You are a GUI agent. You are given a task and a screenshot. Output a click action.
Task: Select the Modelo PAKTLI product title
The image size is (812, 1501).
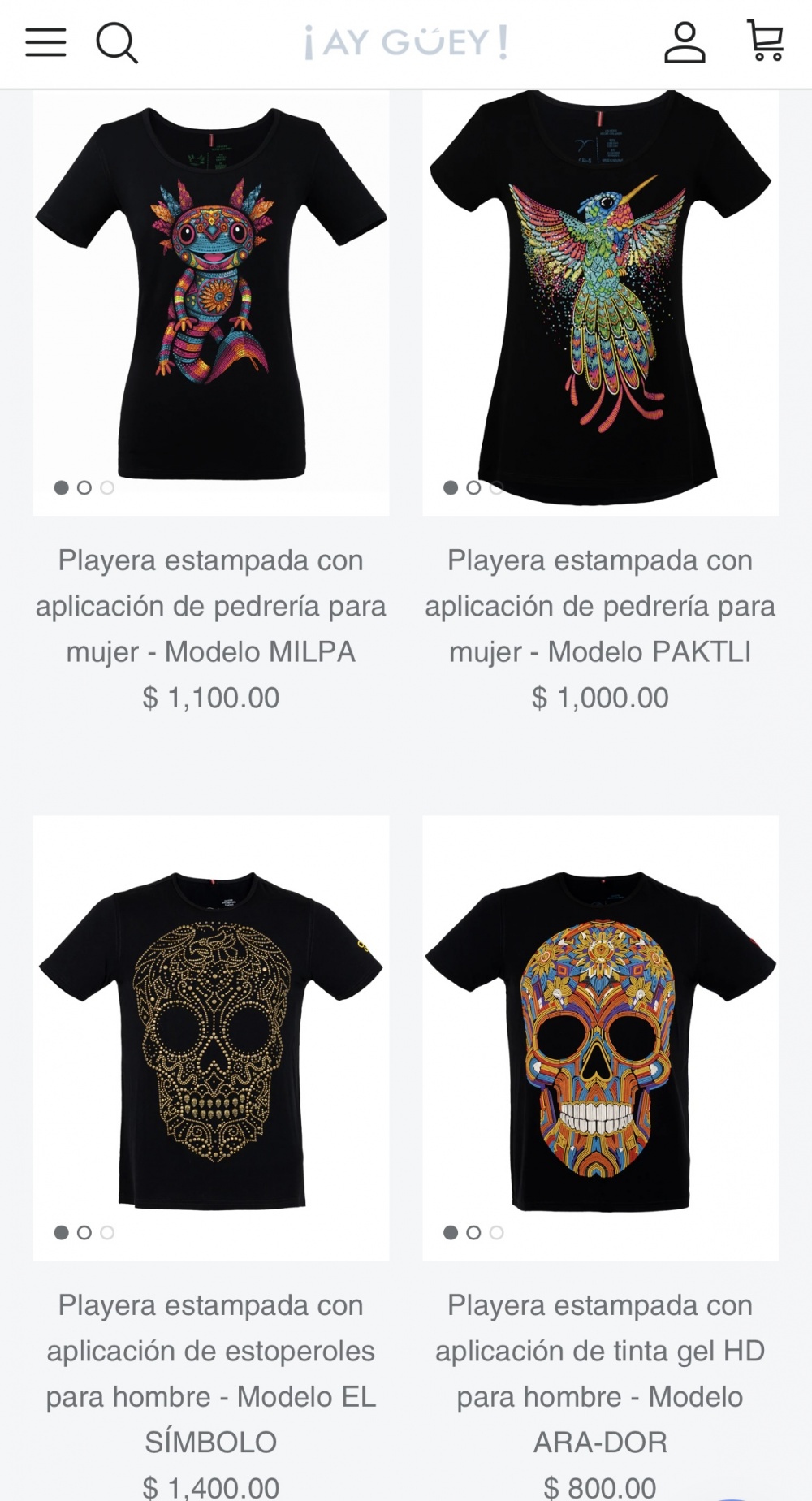600,606
